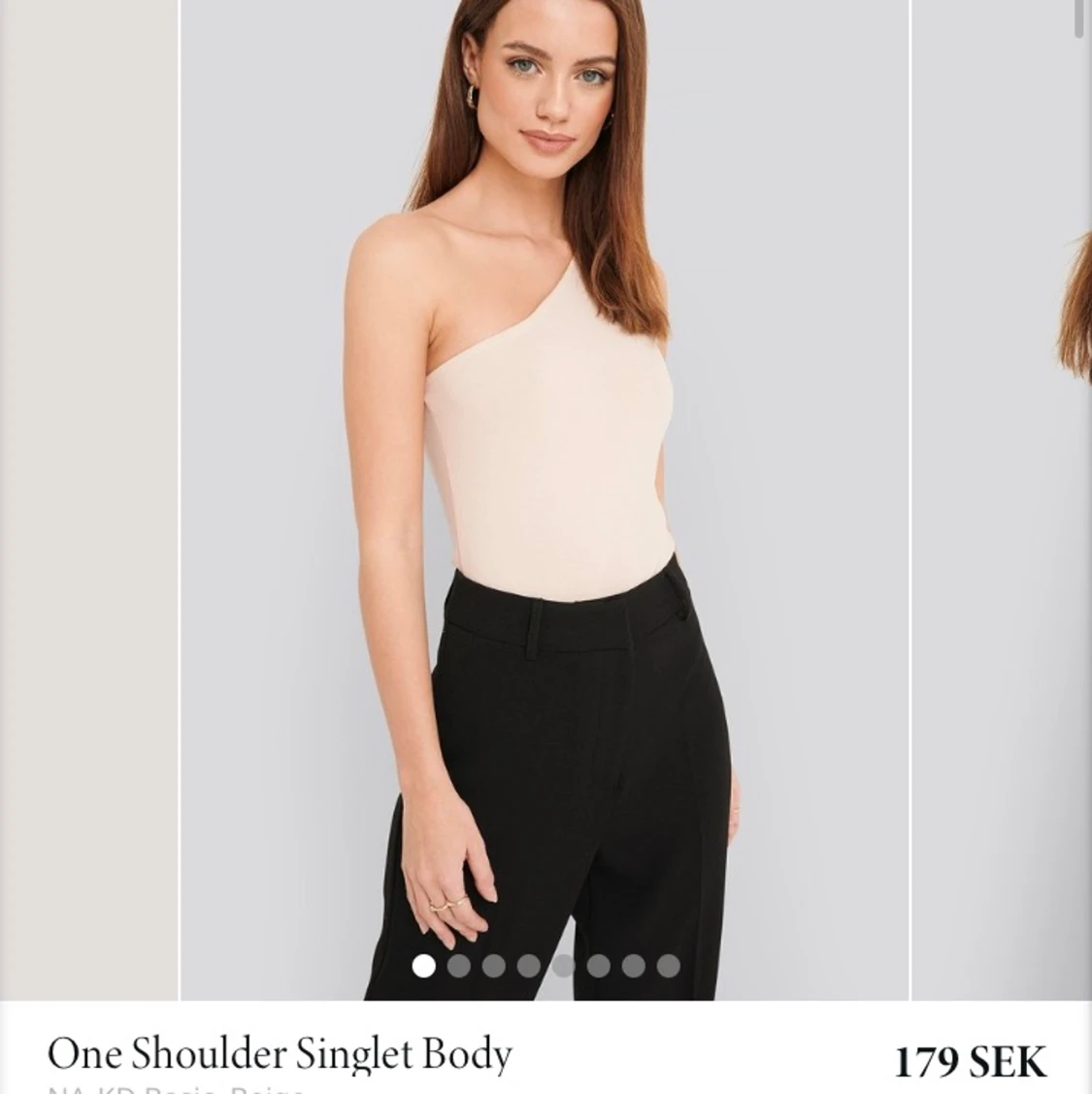The image size is (1092, 1094).
Task: Select the fourth carousel indicator dot
Action: (x=527, y=966)
